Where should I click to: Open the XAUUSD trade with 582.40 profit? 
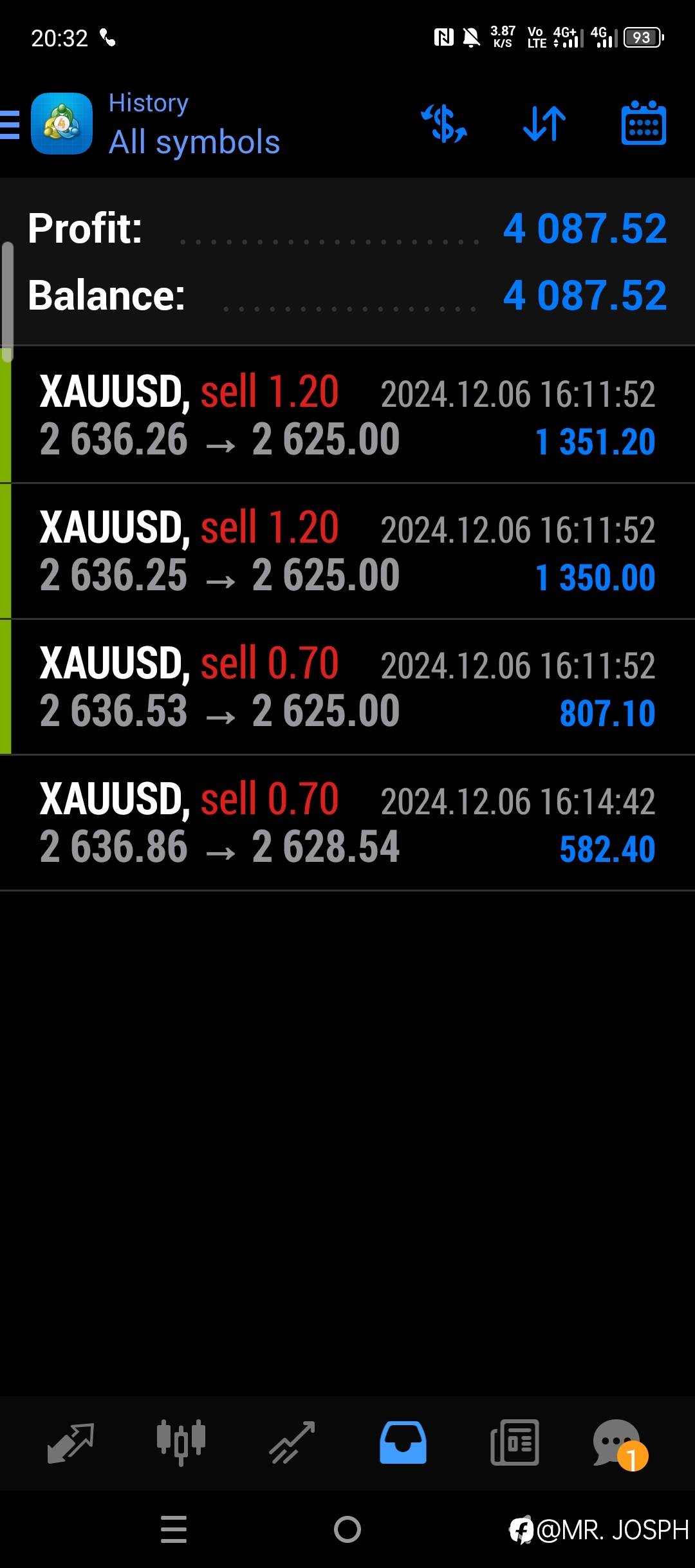point(347,823)
